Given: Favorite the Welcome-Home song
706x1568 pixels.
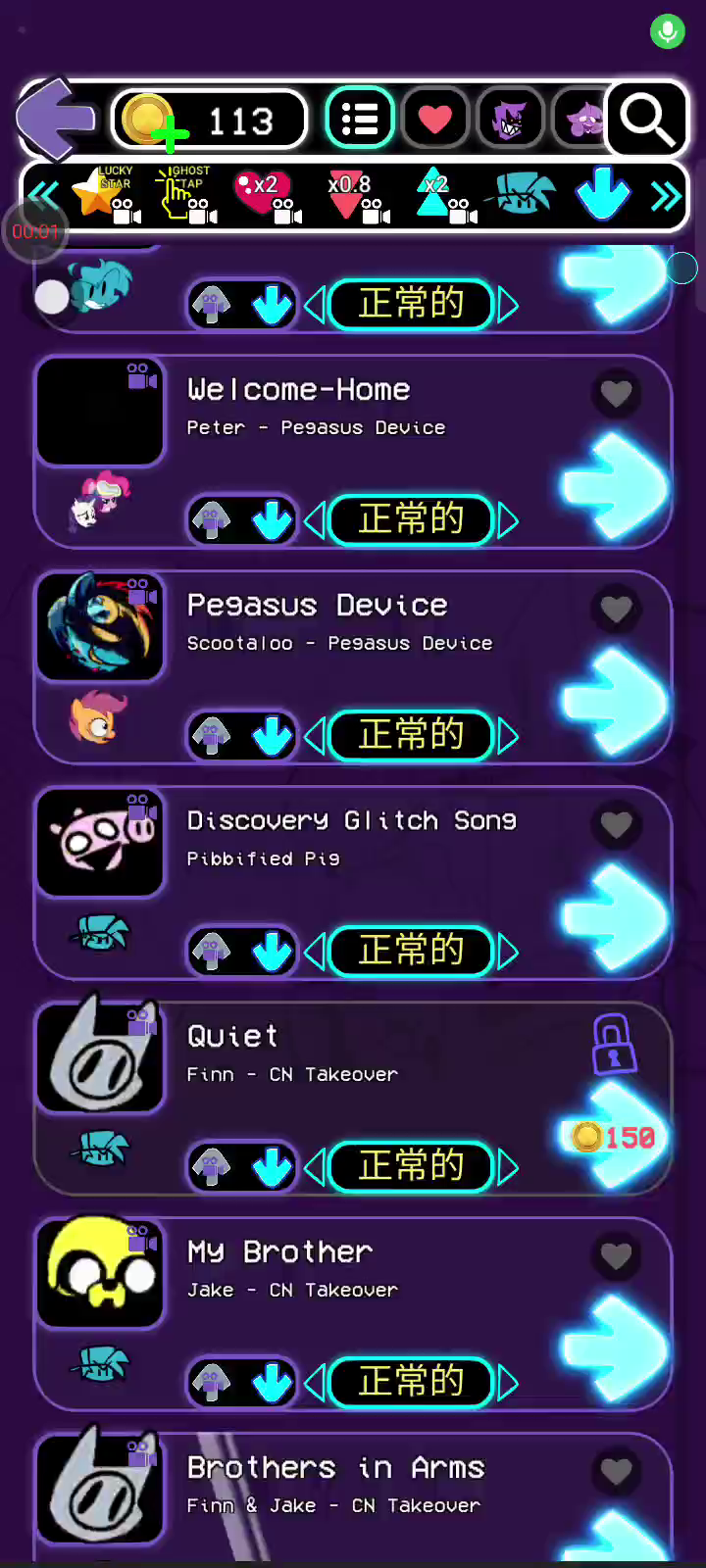Looking at the screenshot, I should coord(616,394).
